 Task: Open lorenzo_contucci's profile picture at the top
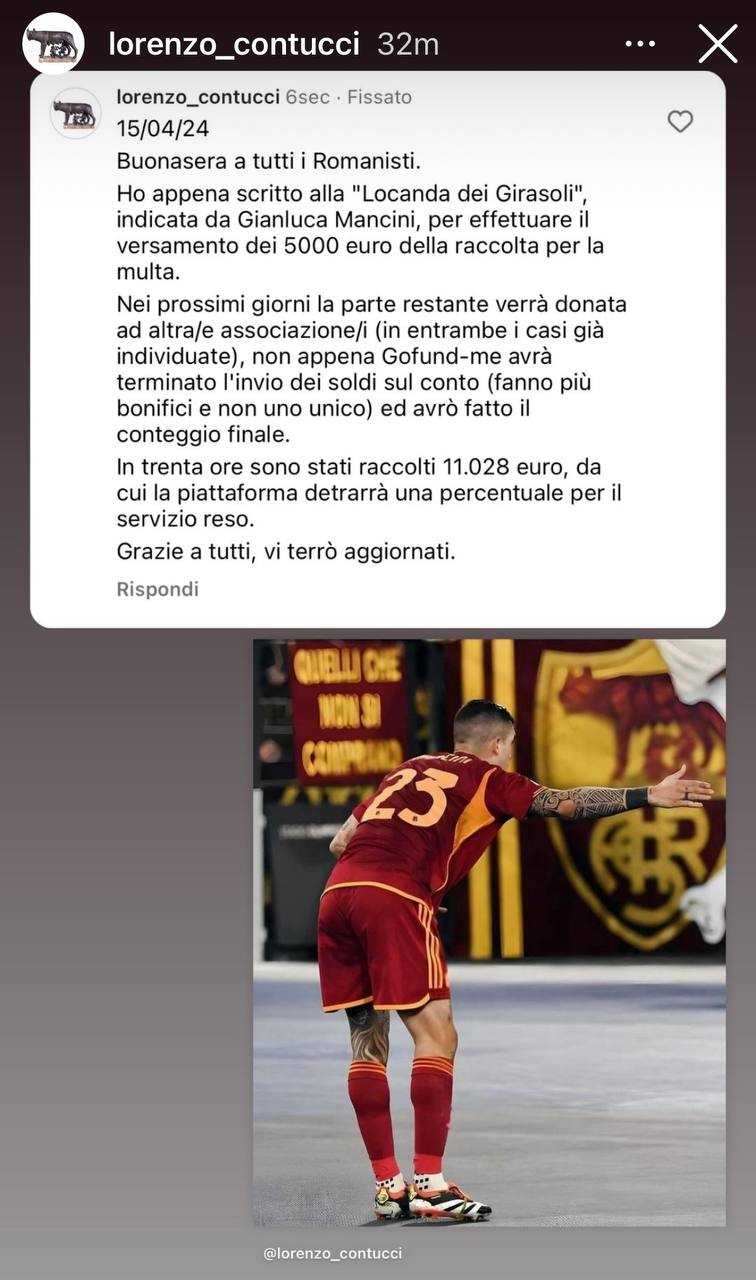53,44
